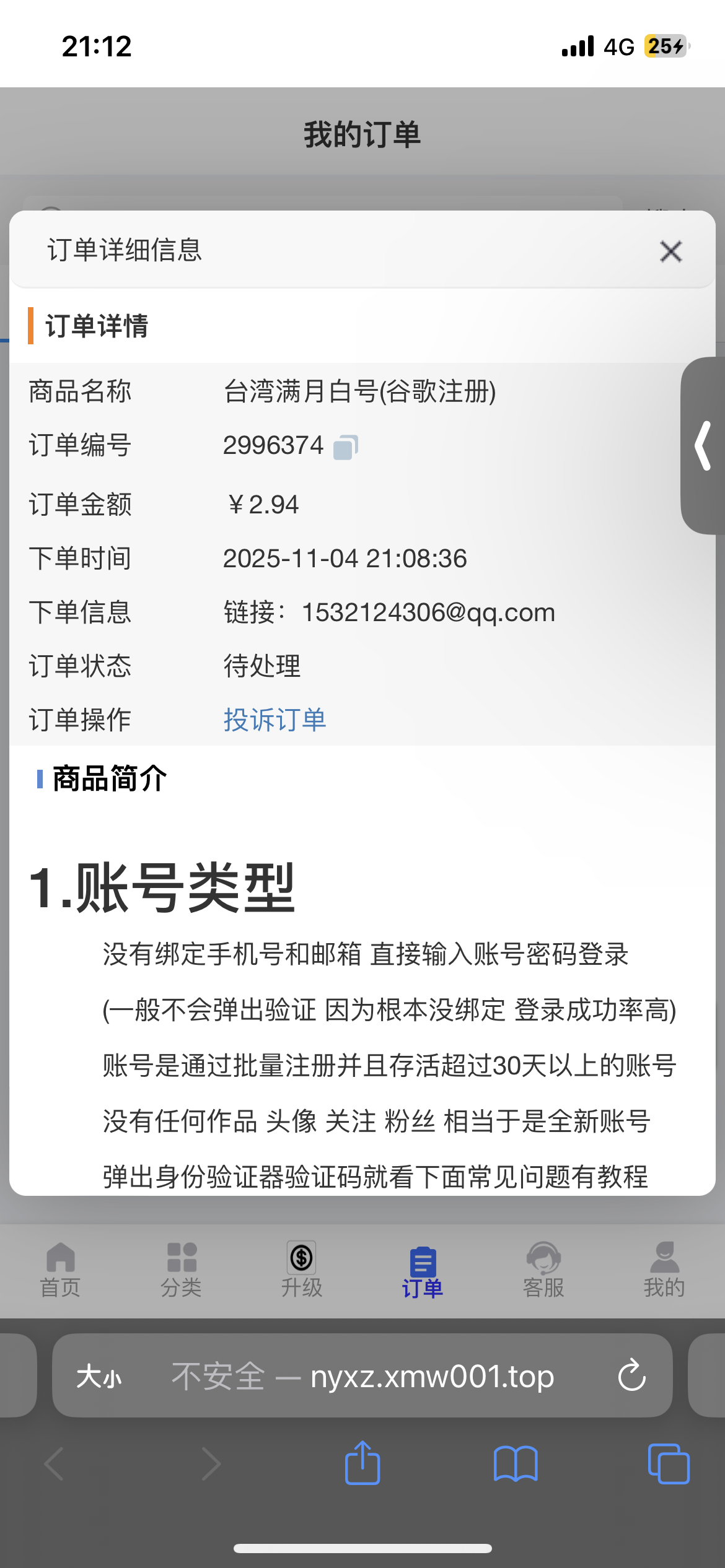
Task: Share this page via Safari share icon
Action: click(362, 1464)
